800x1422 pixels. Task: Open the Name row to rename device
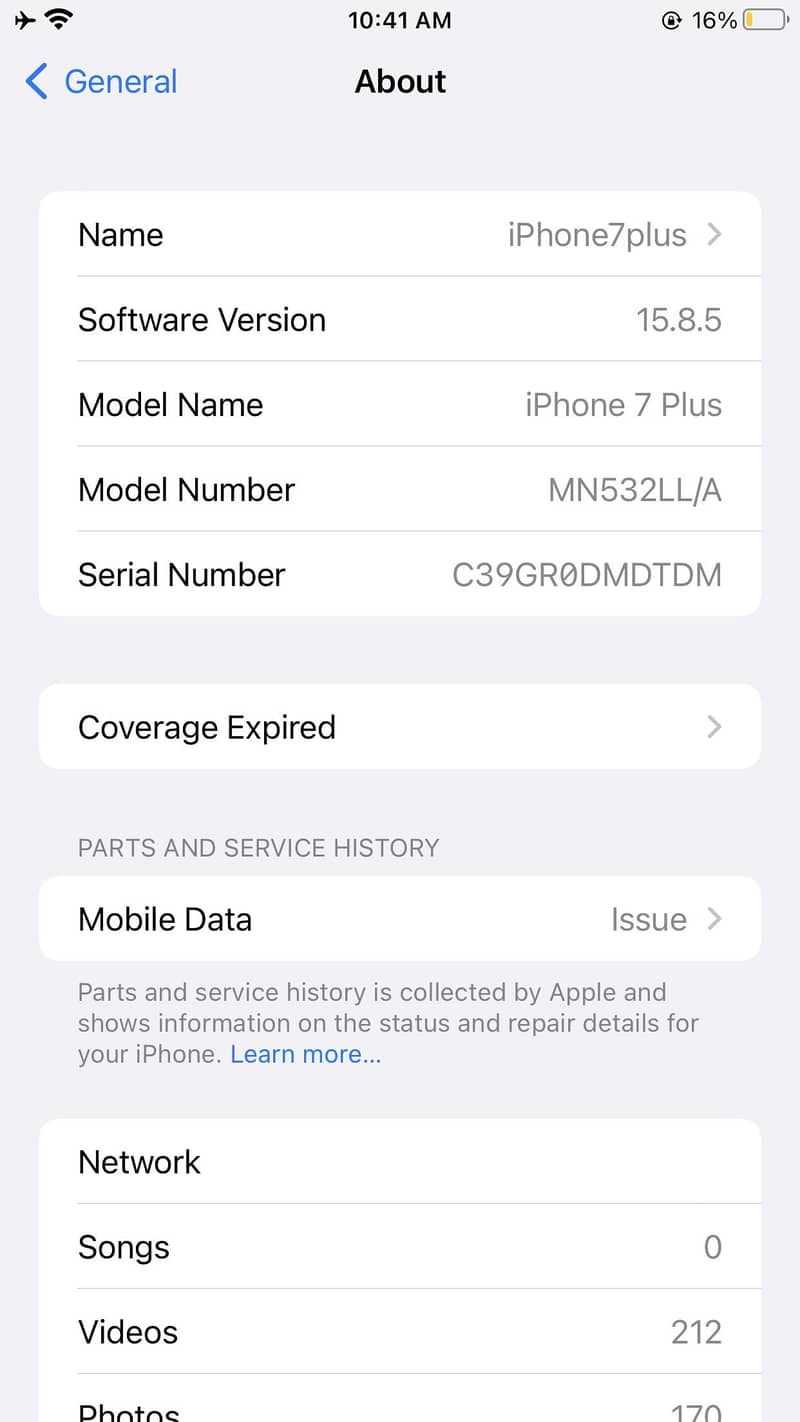pyautogui.click(x=400, y=235)
